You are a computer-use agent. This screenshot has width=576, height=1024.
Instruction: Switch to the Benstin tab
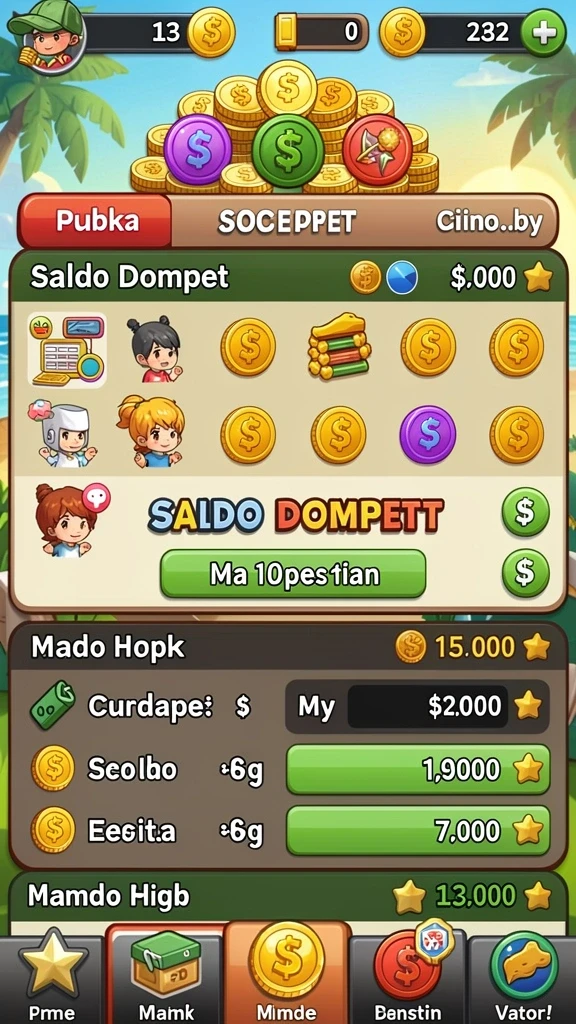point(408,976)
